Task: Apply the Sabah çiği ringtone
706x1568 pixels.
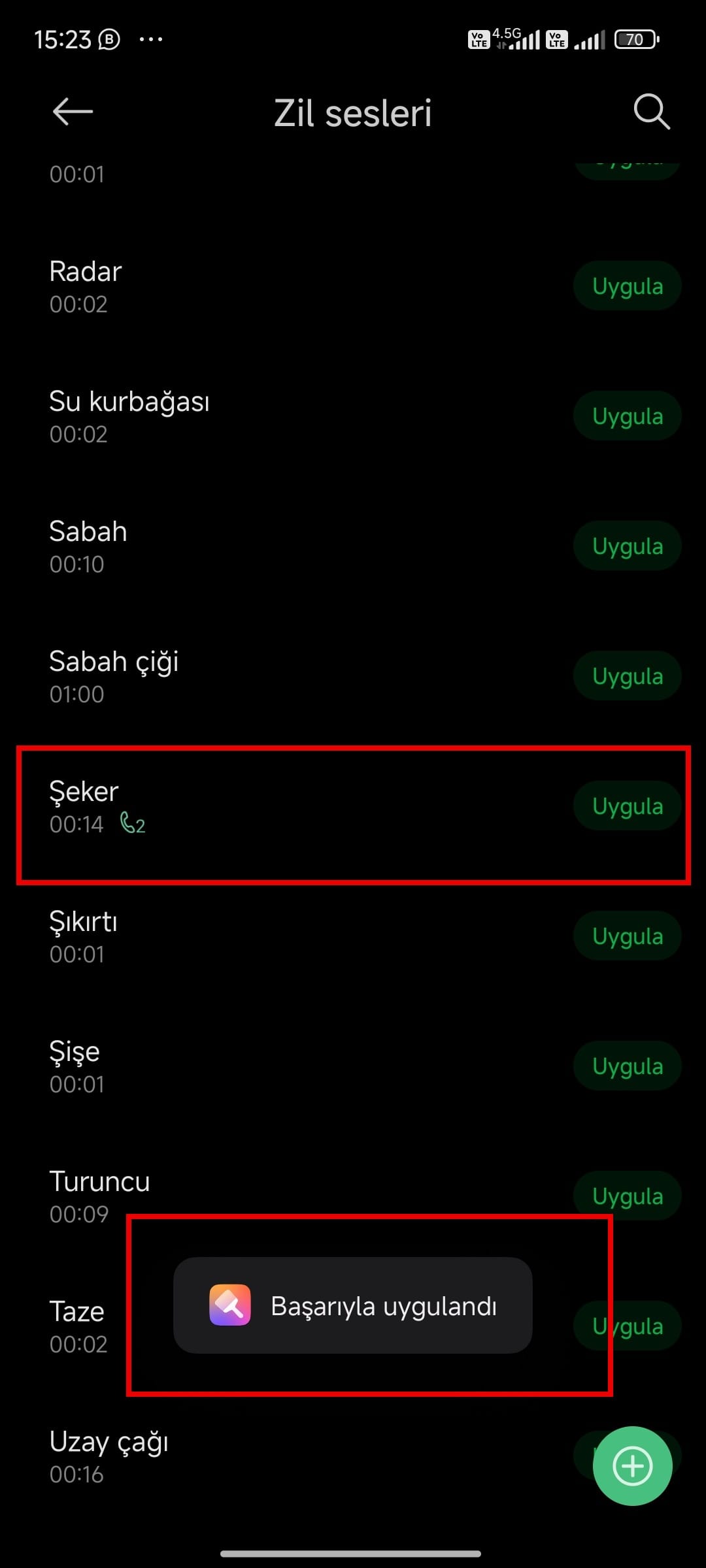Action: click(x=628, y=676)
